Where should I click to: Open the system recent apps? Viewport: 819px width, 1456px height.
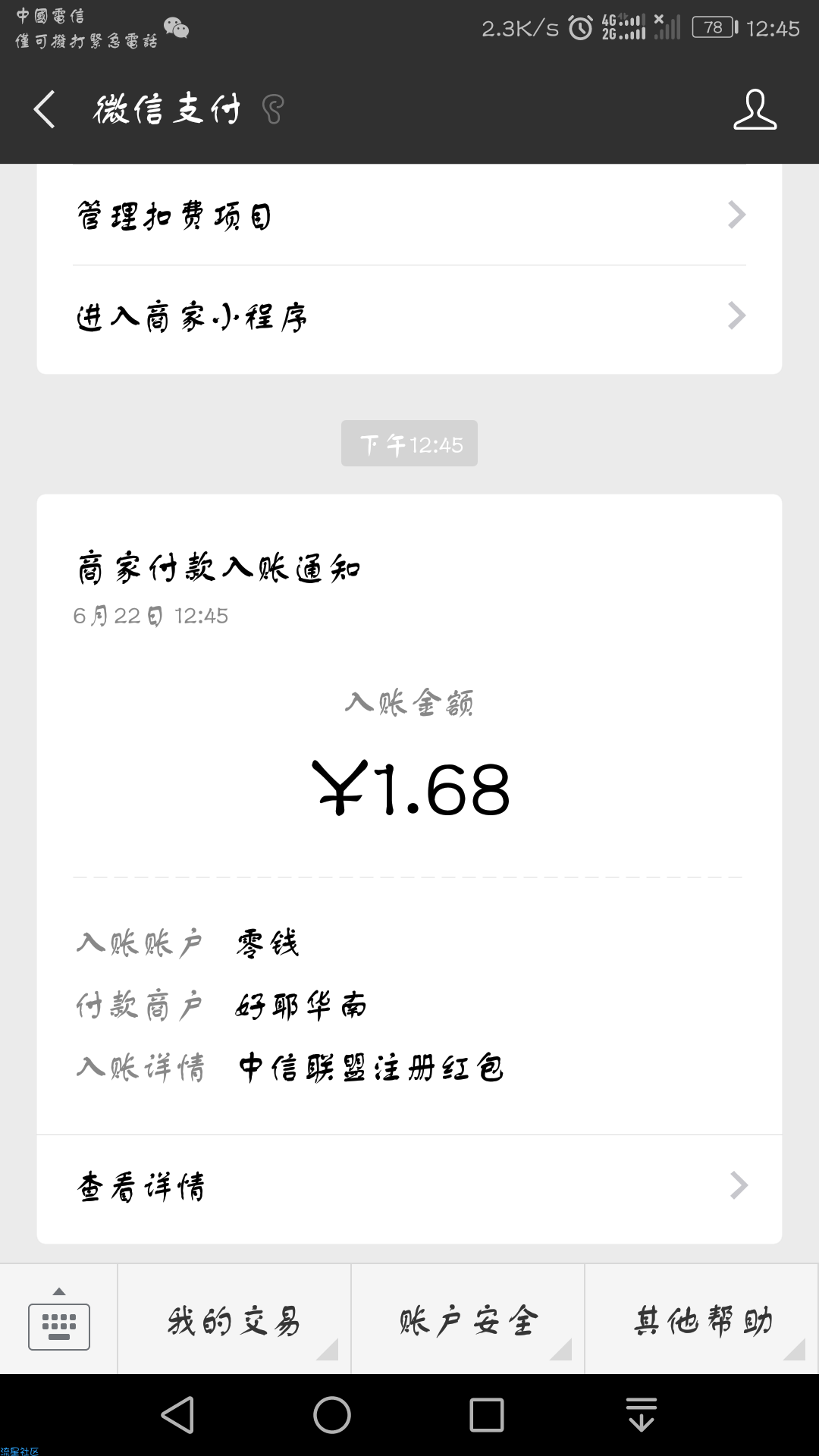point(486,1415)
